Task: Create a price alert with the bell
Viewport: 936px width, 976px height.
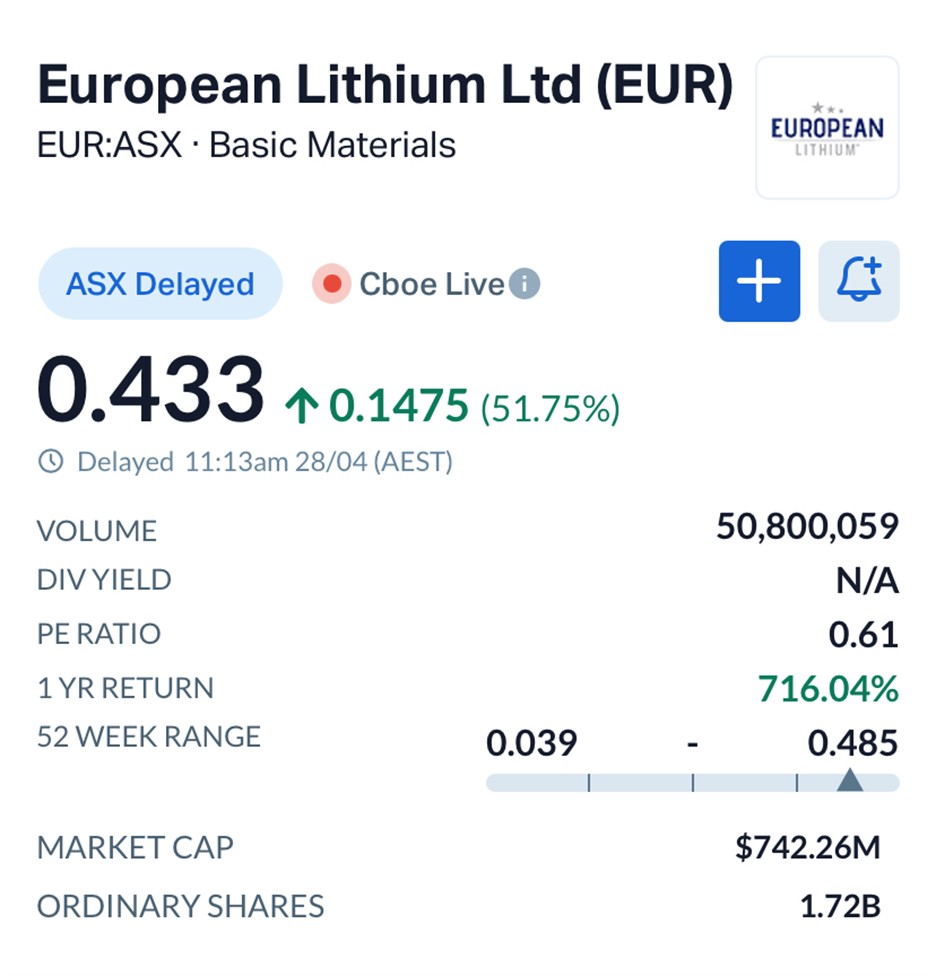Action: pos(858,281)
